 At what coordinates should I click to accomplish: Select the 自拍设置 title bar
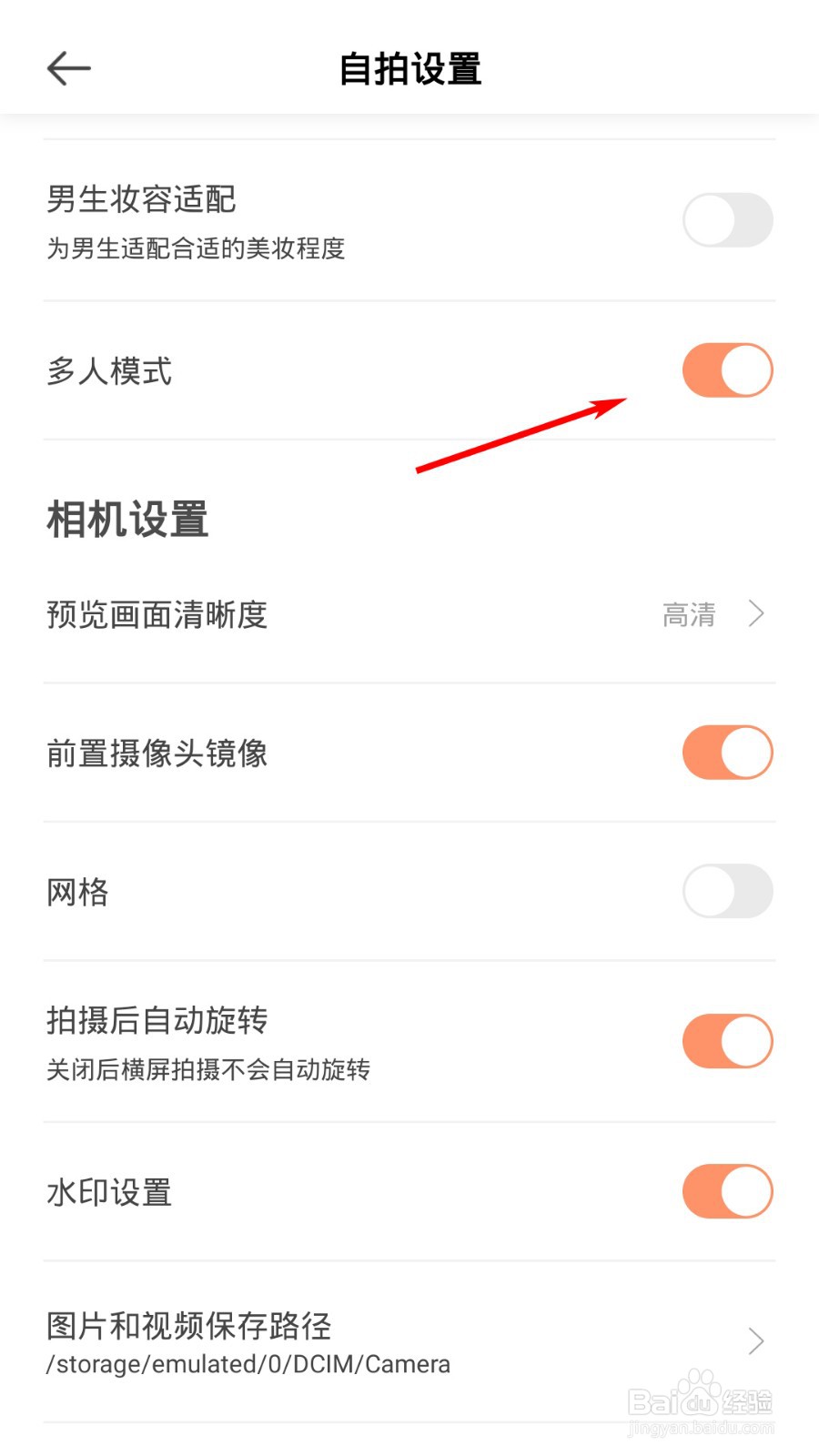[409, 68]
